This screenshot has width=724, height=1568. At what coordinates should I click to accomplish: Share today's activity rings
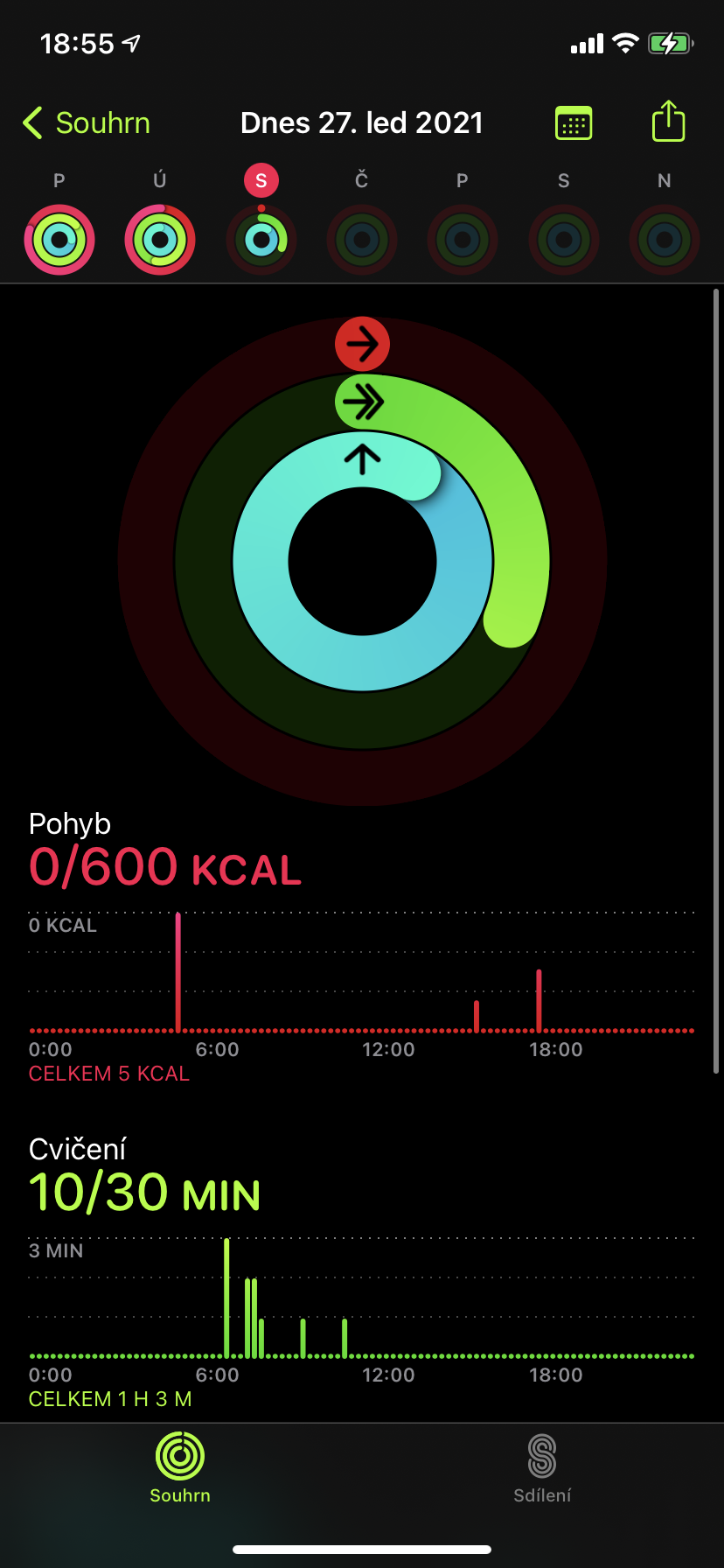[668, 122]
